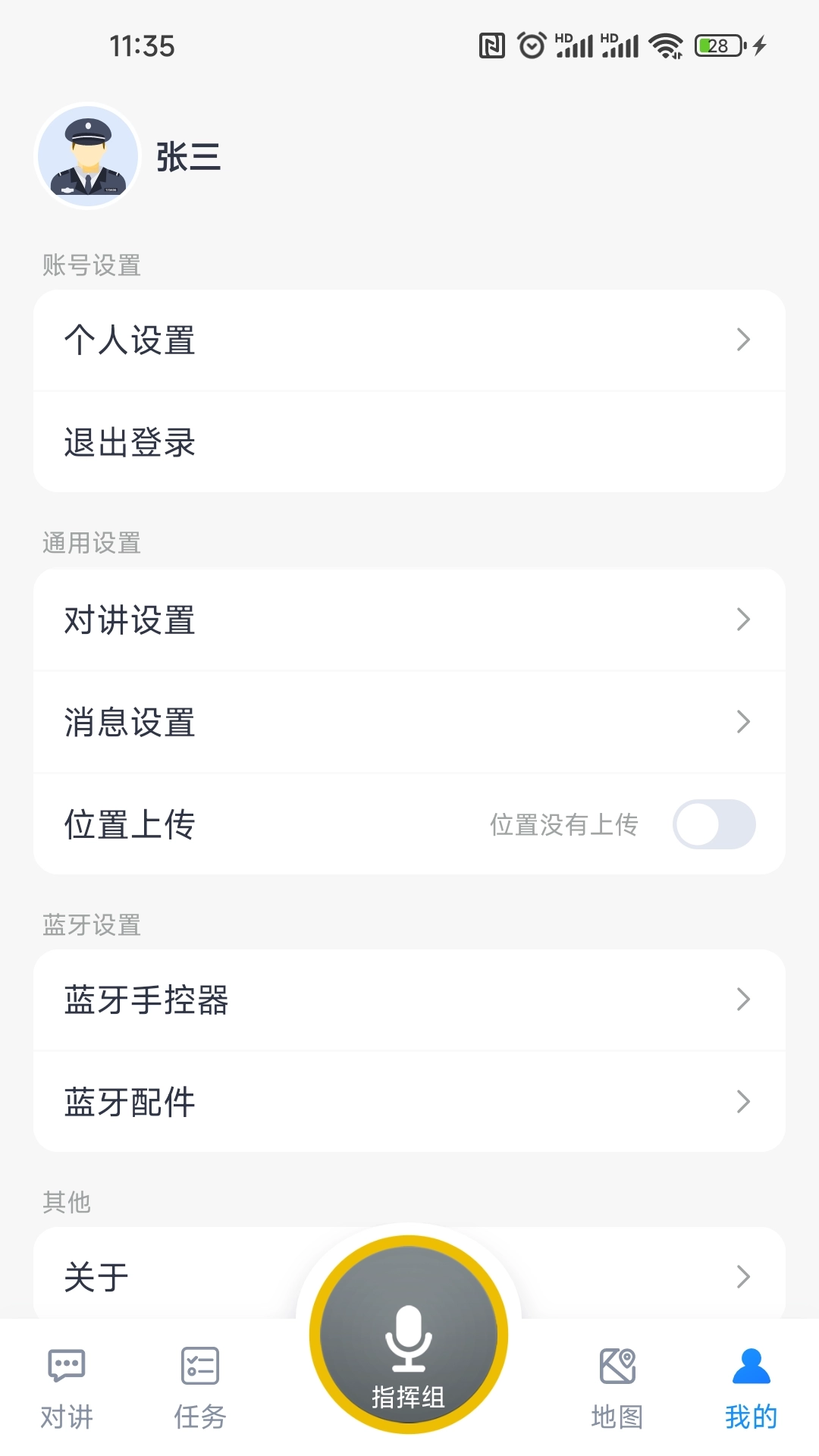
Task: Switch to the 地图 tab
Action: [619, 1395]
